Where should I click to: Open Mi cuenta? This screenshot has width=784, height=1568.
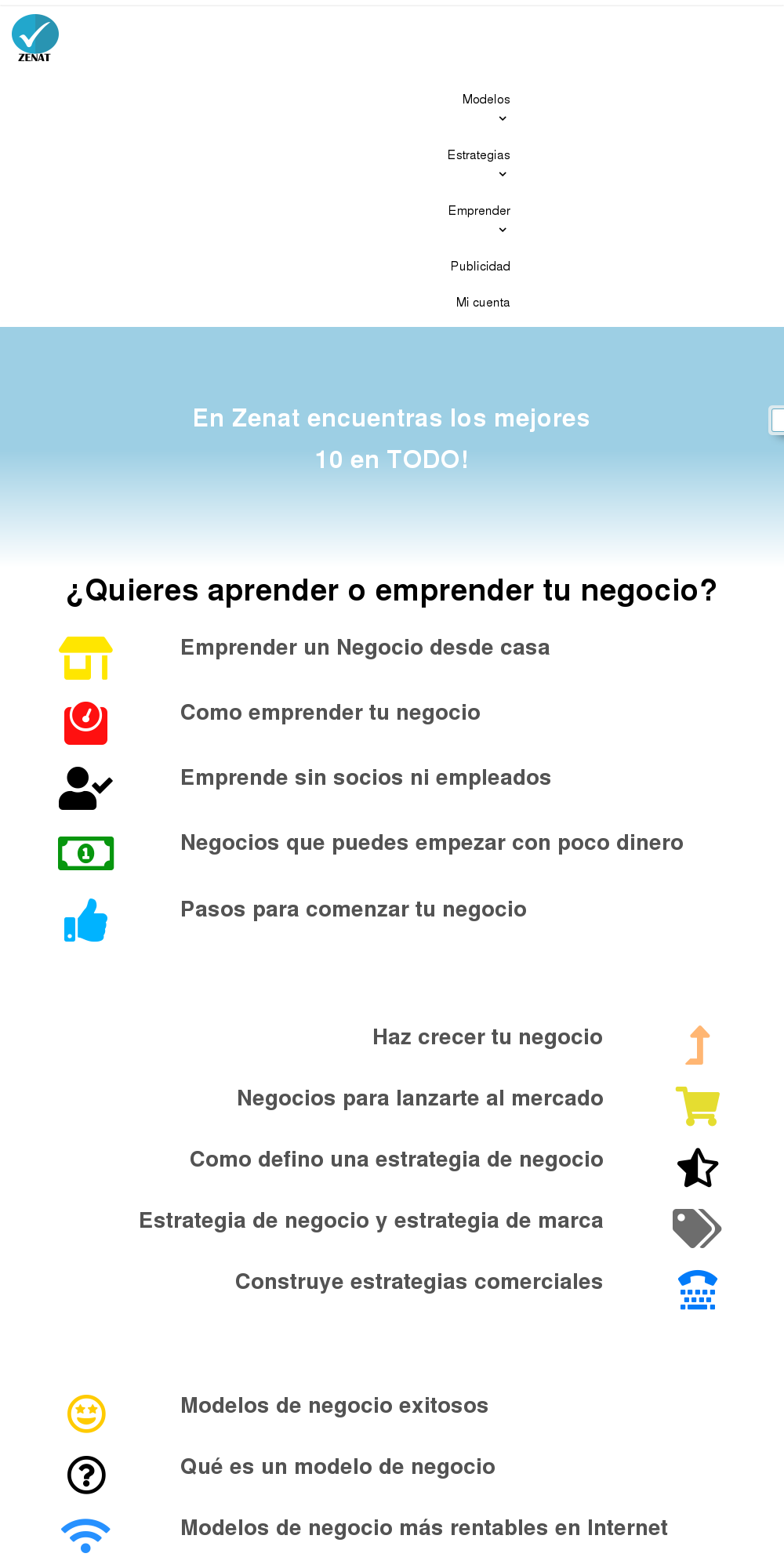[482, 303]
